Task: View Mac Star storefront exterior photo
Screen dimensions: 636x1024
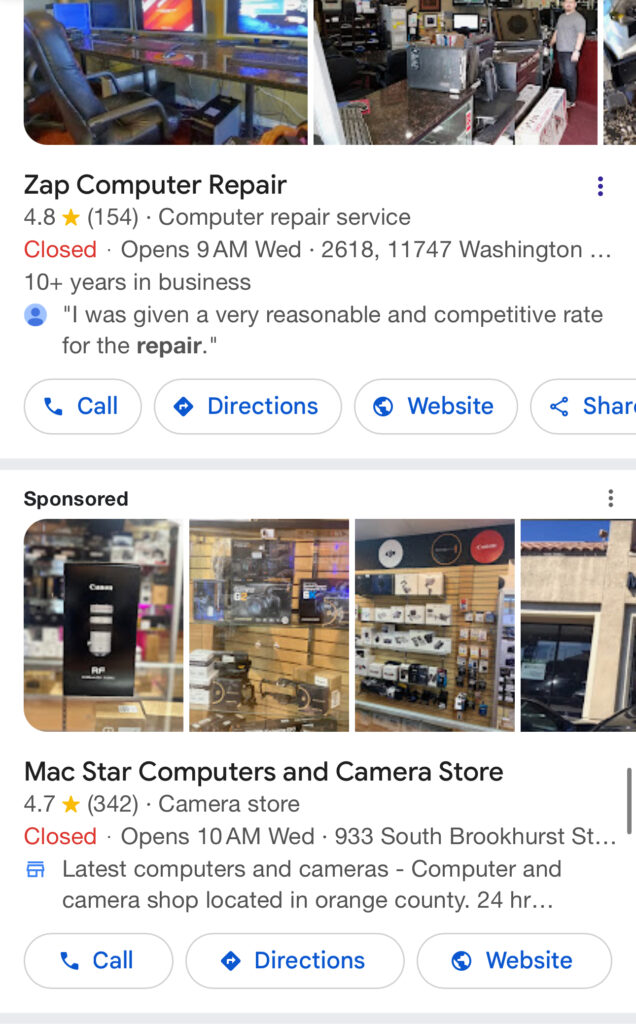Action: tap(578, 625)
